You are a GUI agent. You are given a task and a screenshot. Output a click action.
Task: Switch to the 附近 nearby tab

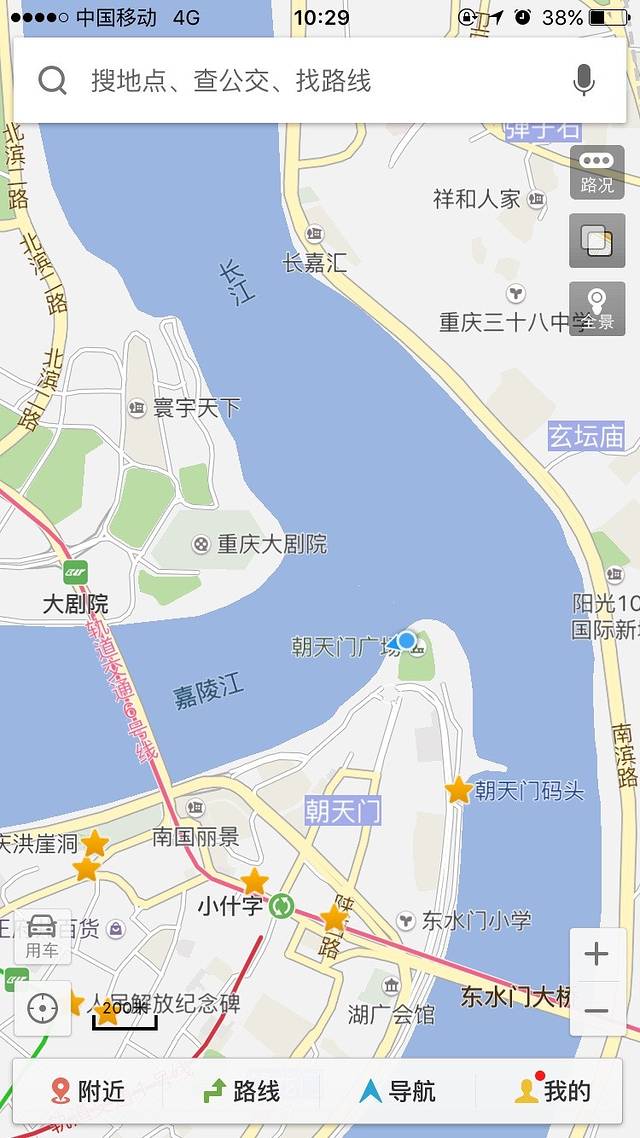tap(88, 1091)
